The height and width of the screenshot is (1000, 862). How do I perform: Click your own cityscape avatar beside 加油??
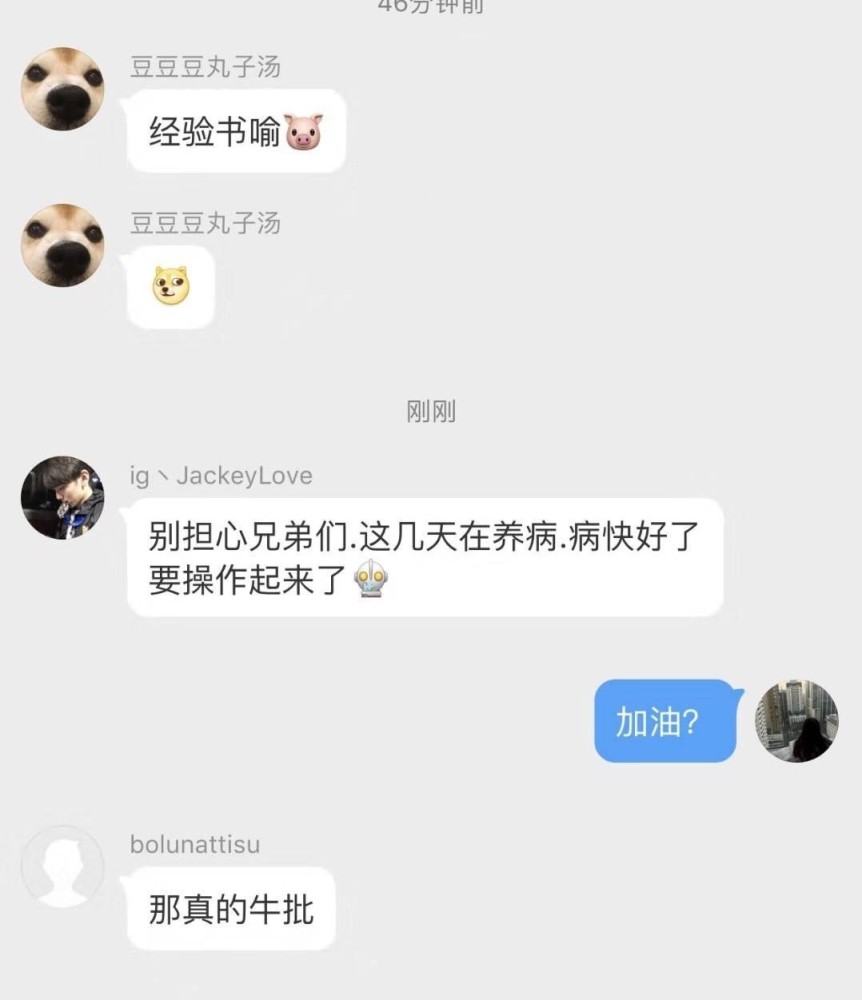click(797, 722)
